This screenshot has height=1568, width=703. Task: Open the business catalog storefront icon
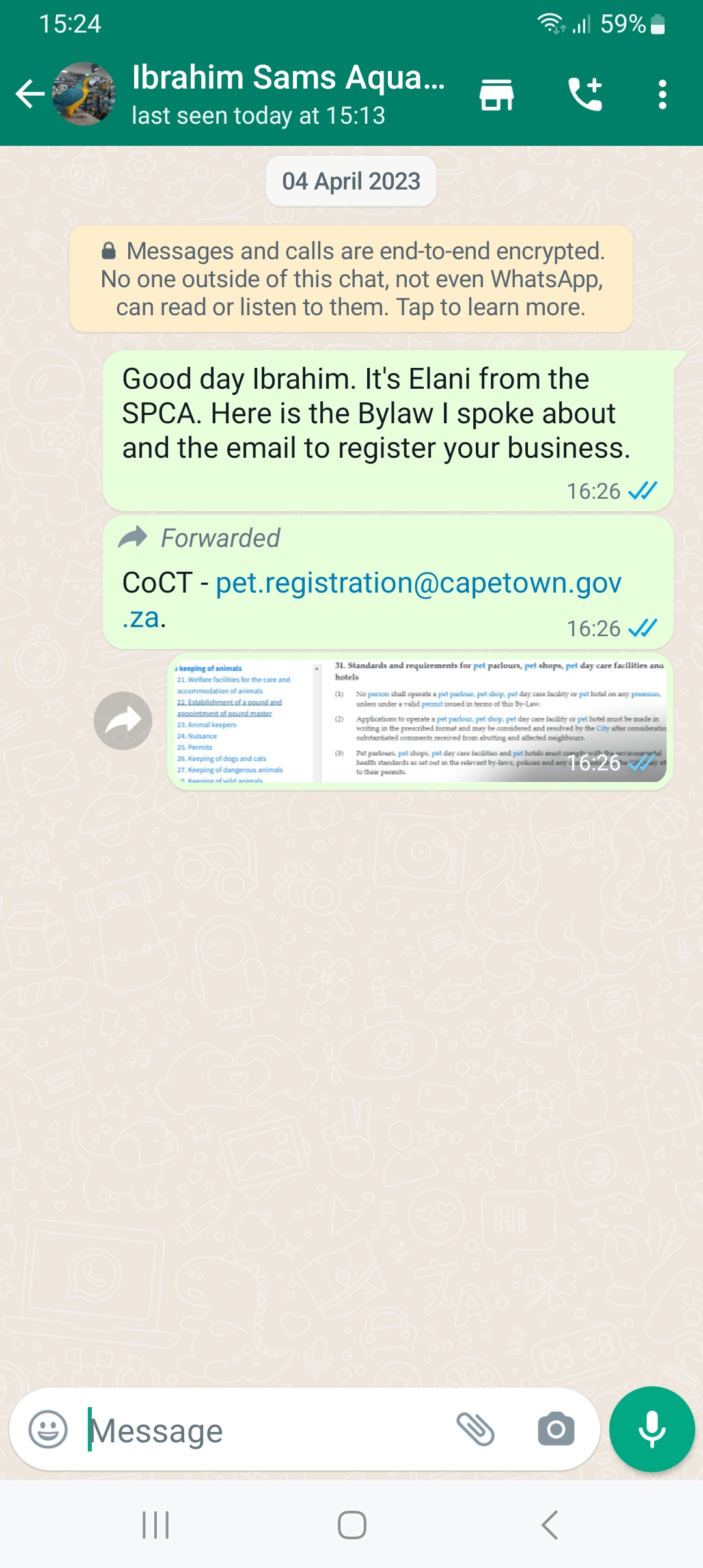[497, 94]
